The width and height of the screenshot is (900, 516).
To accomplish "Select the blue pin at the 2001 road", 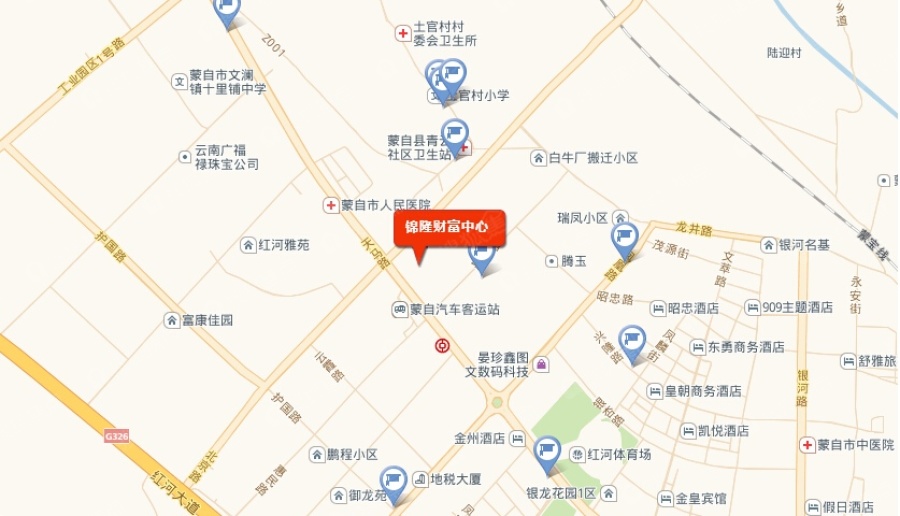I will [x=228, y=10].
